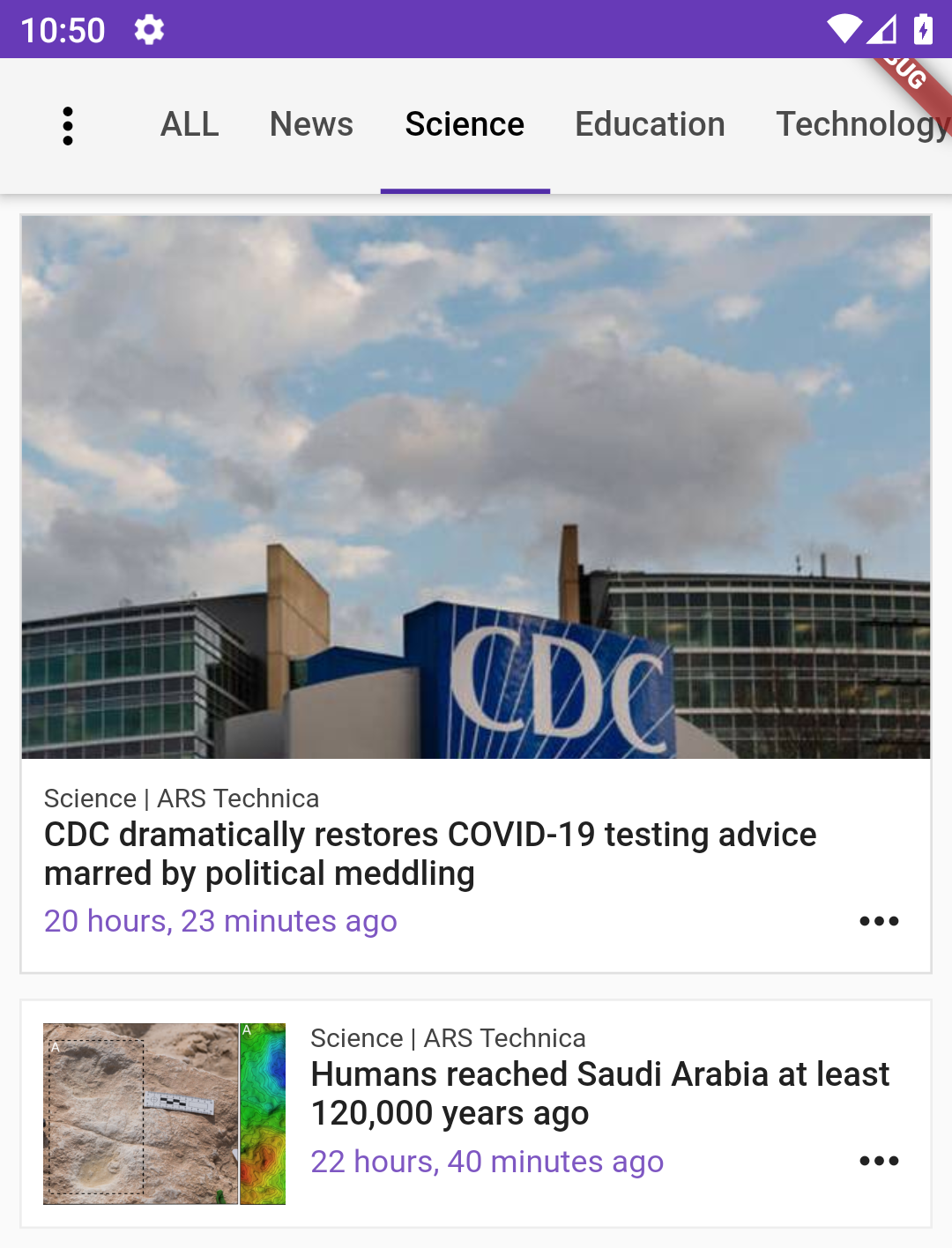Open more options for the CDC article
The height and width of the screenshot is (1248, 952).
[879, 921]
